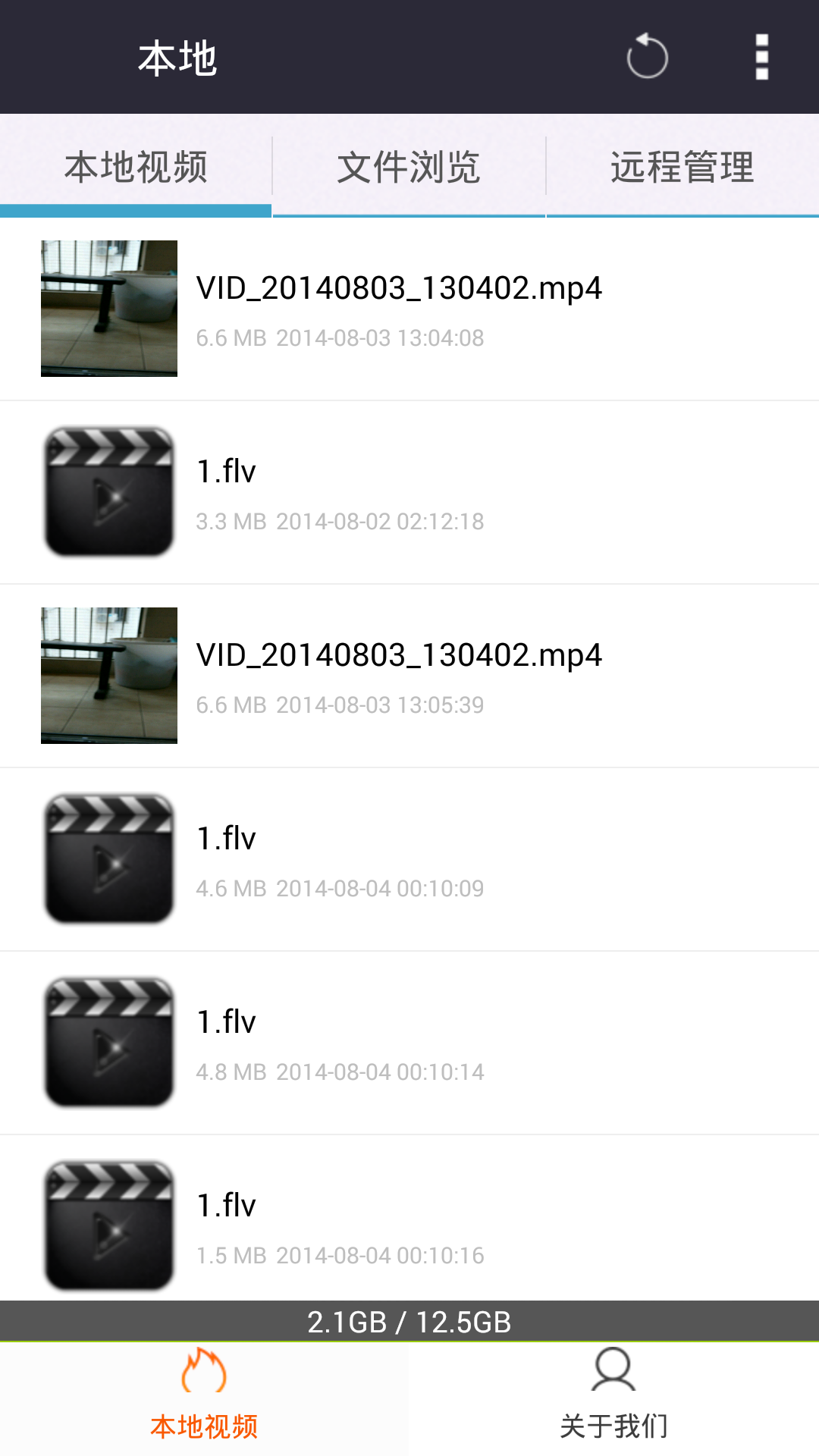This screenshot has height=1456, width=819.
Task: Tap the clapper icon of 4.6 MB 1.flv
Action: pyautogui.click(x=108, y=858)
